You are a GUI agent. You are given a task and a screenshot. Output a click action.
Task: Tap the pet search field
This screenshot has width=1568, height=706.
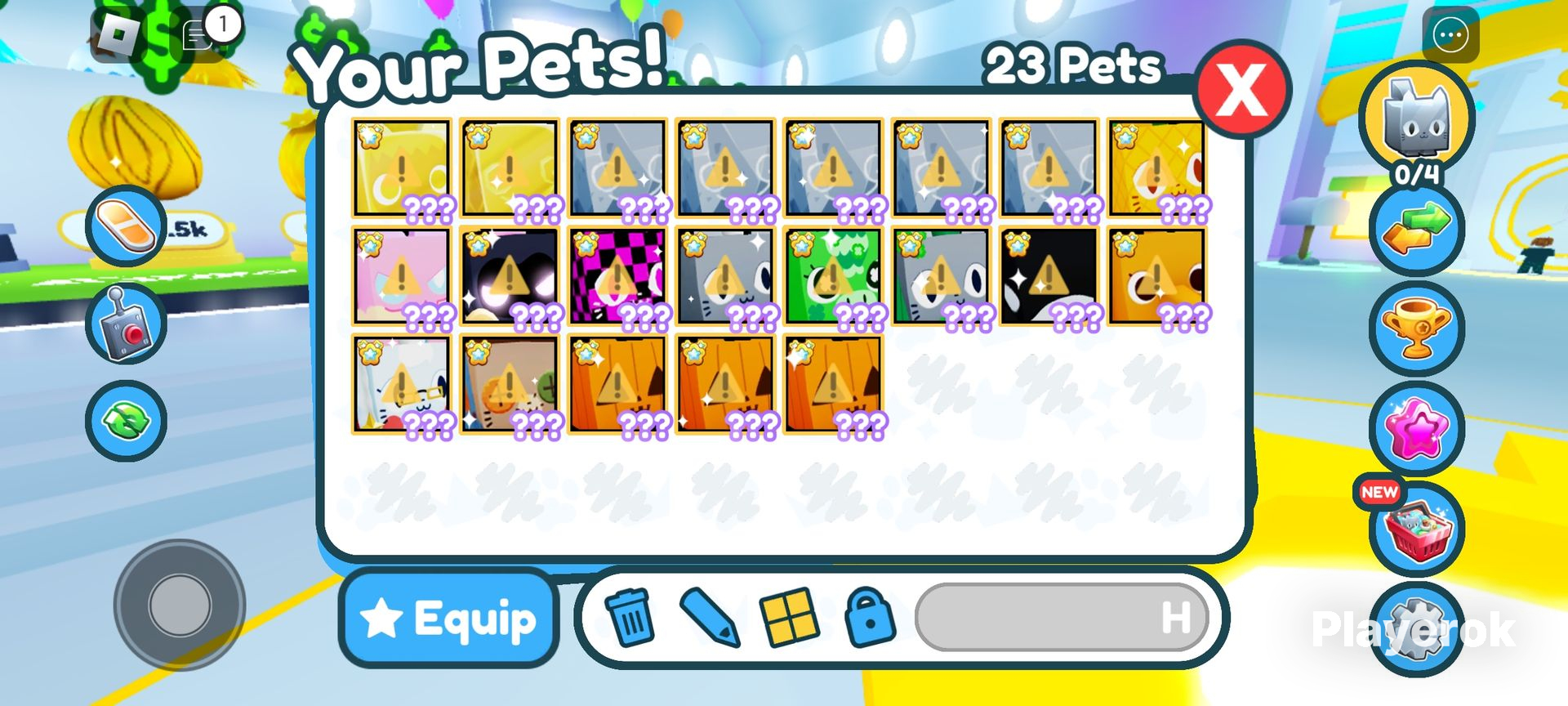pyautogui.click(x=1062, y=618)
